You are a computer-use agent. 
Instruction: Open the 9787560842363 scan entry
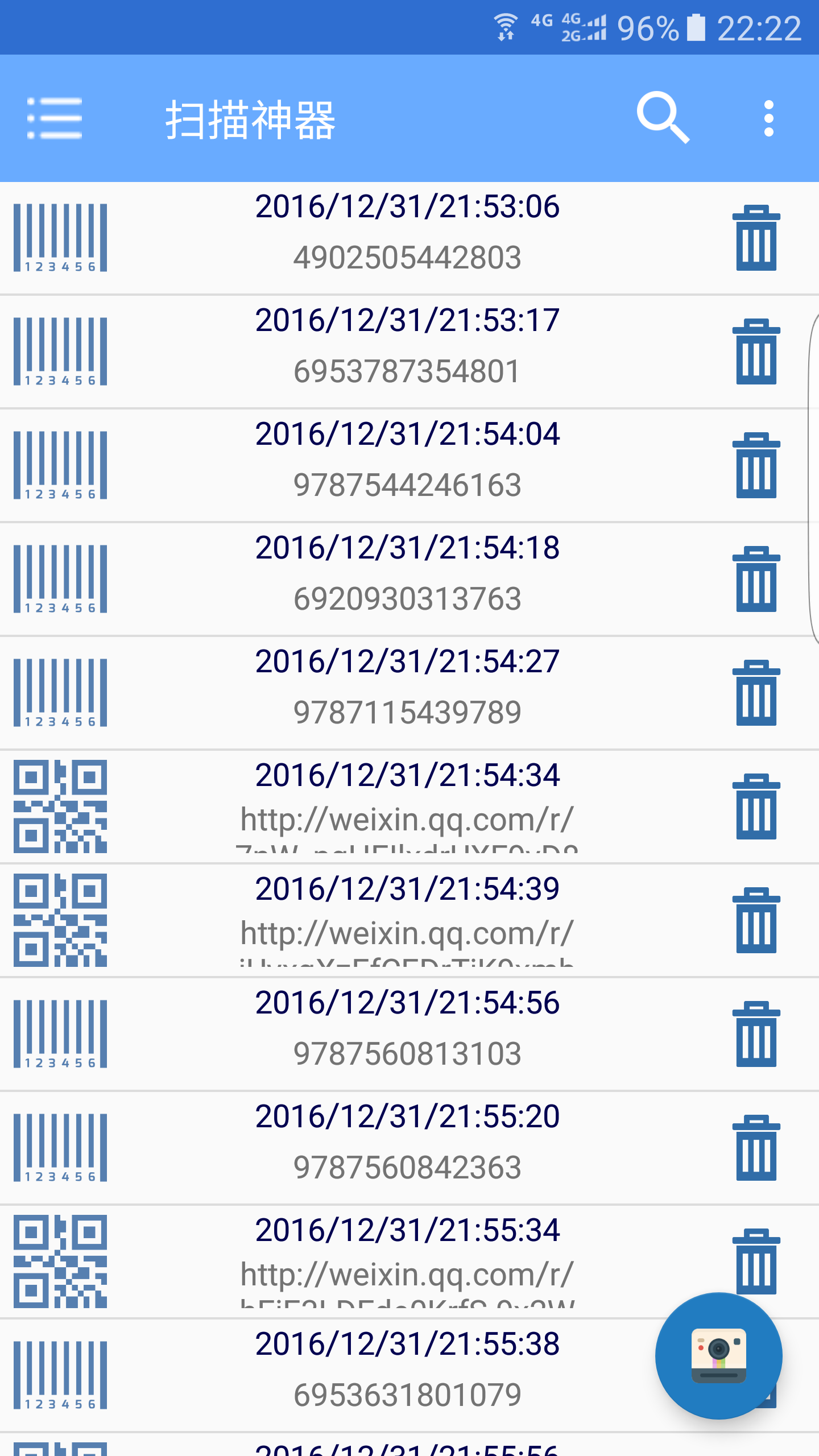click(407, 1148)
